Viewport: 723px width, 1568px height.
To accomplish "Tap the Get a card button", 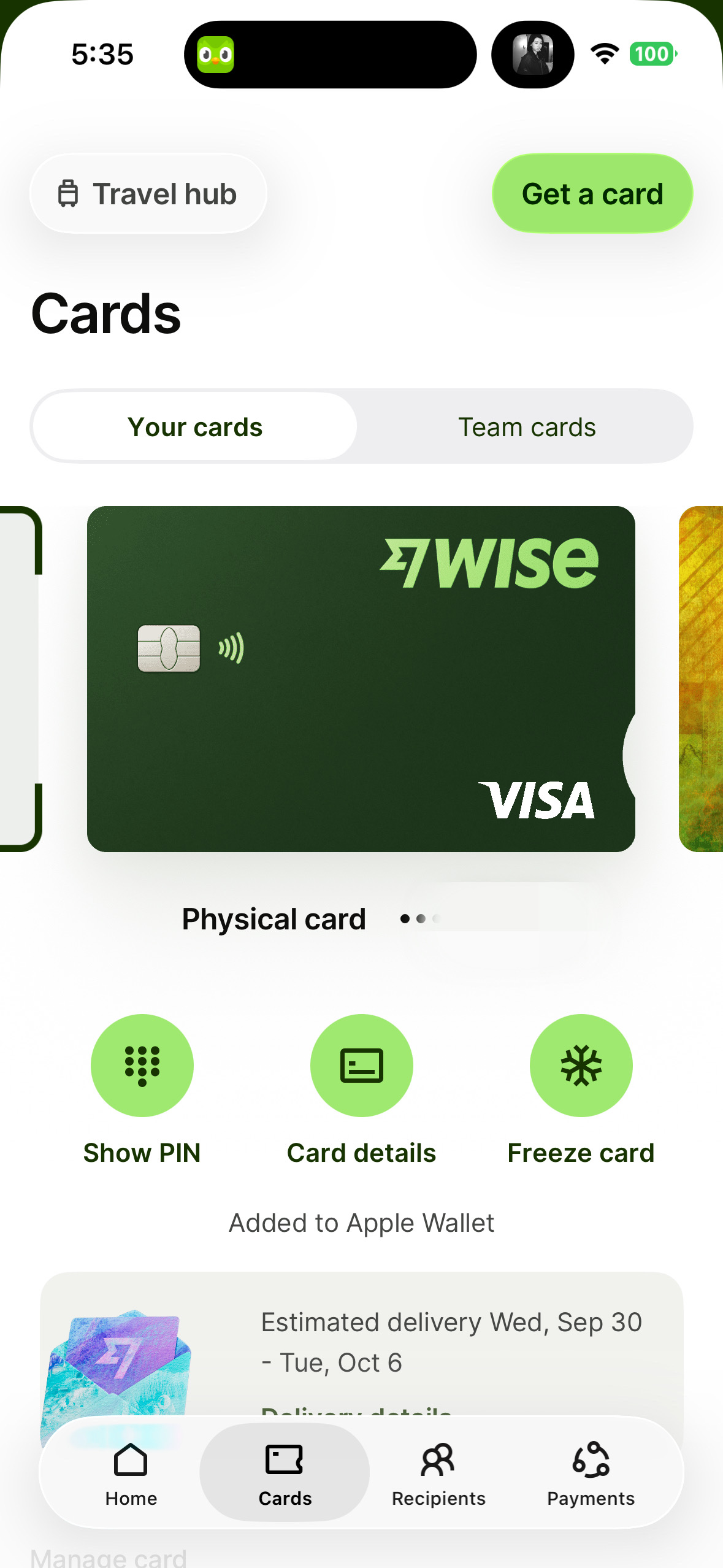I will click(x=592, y=194).
